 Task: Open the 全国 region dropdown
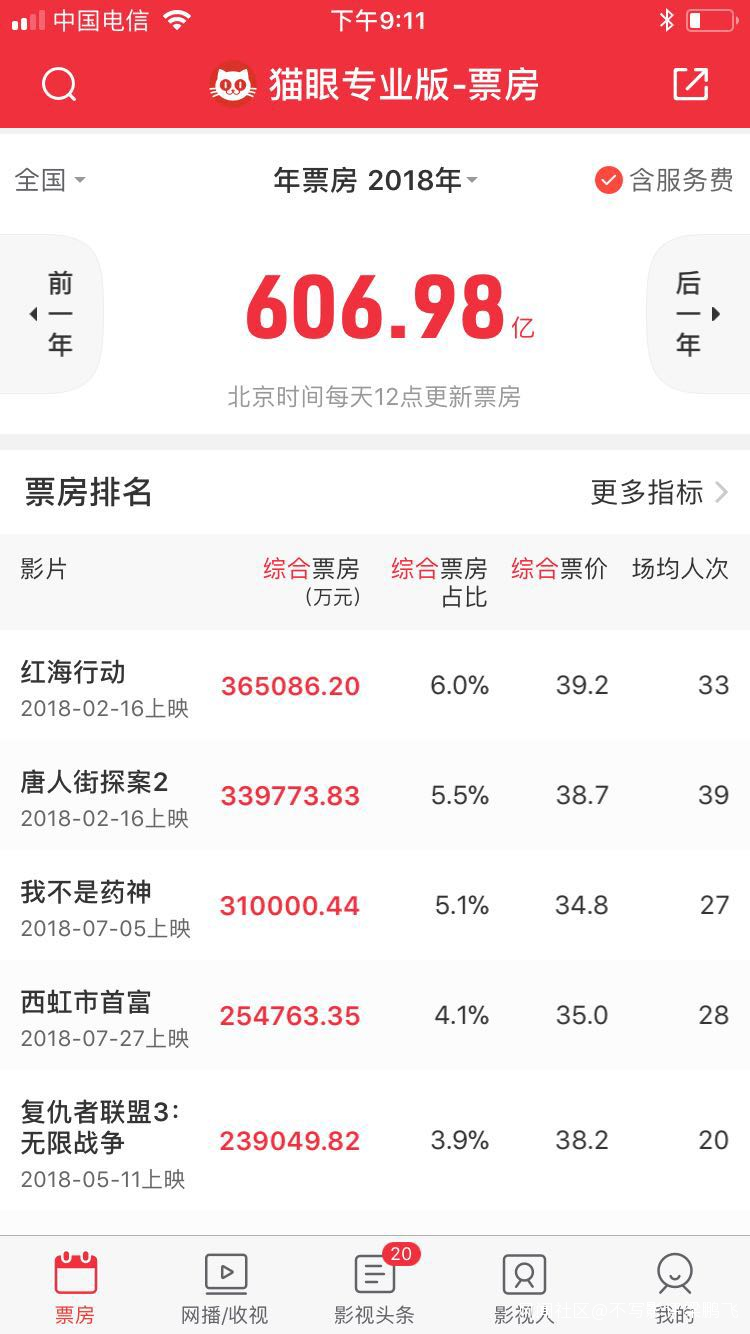point(50,180)
